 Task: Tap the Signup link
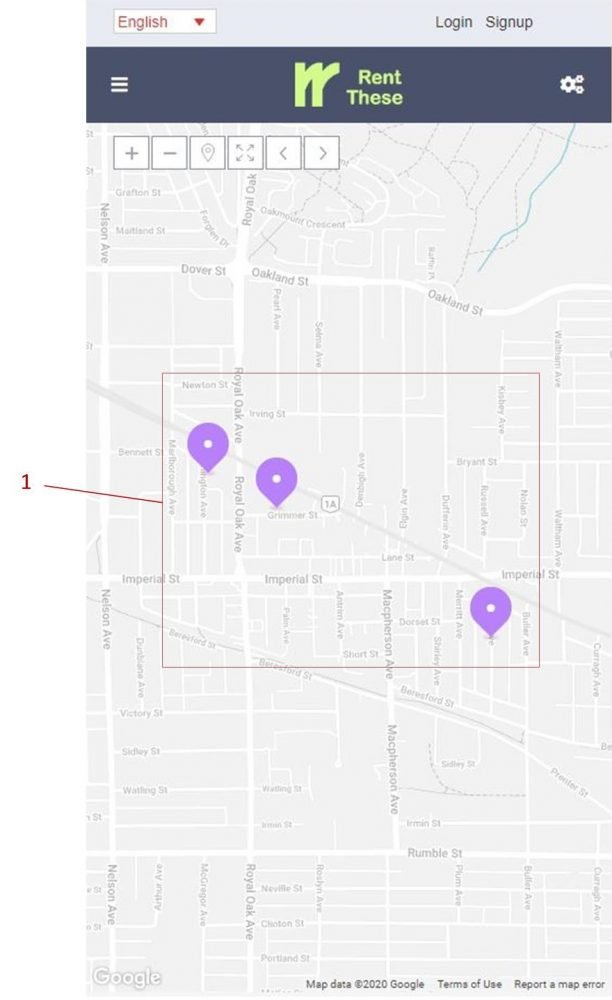pos(509,22)
